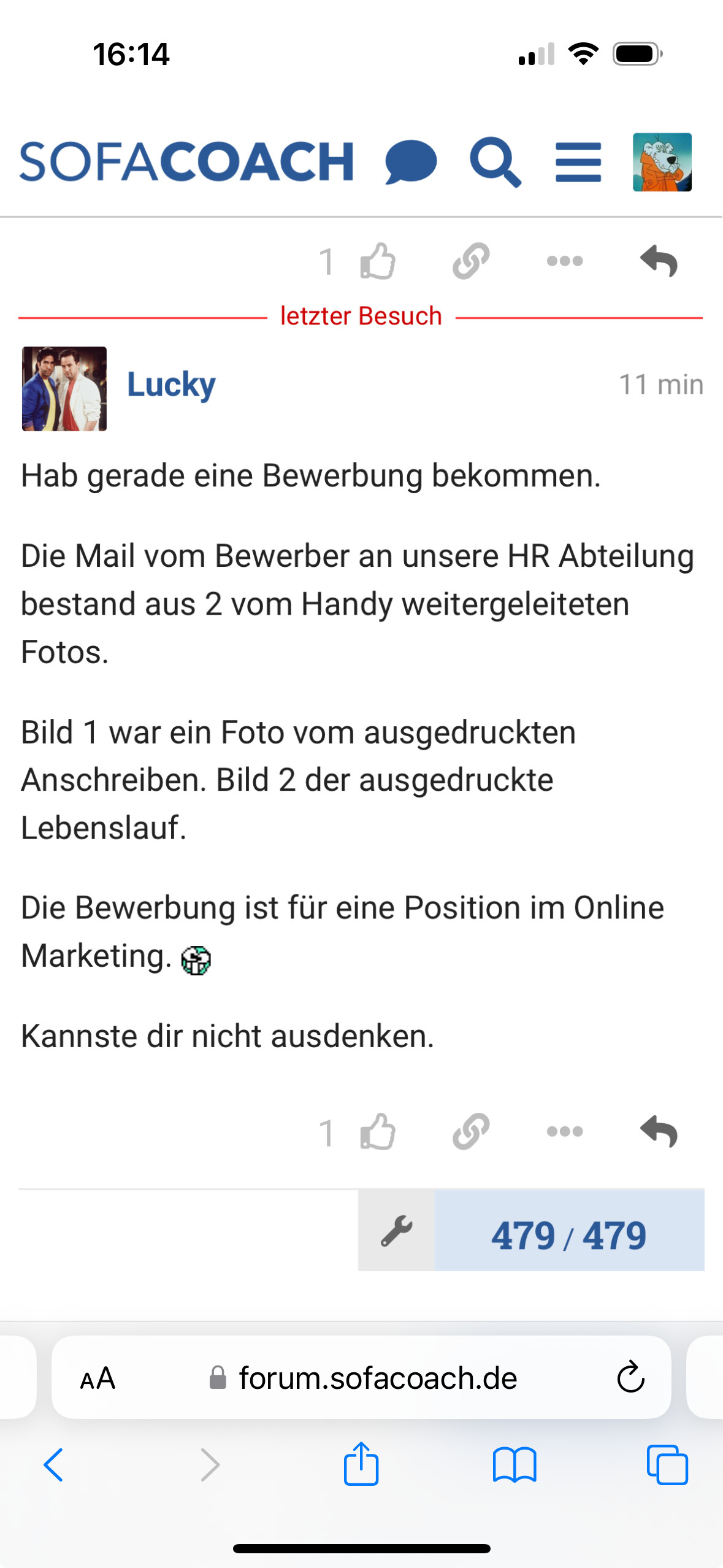This screenshot has height=1568, width=723.
Task: Open more actions above letzter Besuch
Action: [565, 261]
